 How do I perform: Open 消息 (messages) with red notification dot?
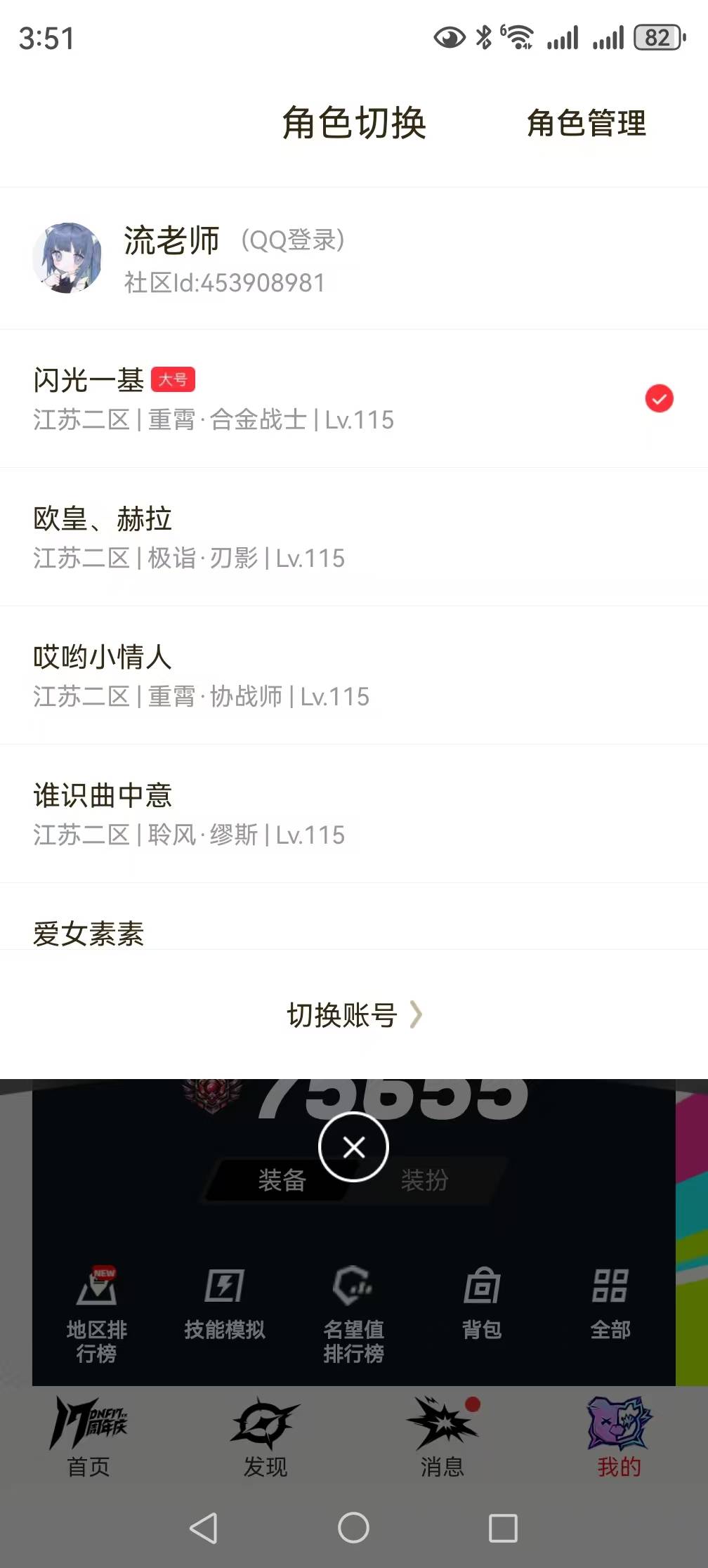(442, 1433)
